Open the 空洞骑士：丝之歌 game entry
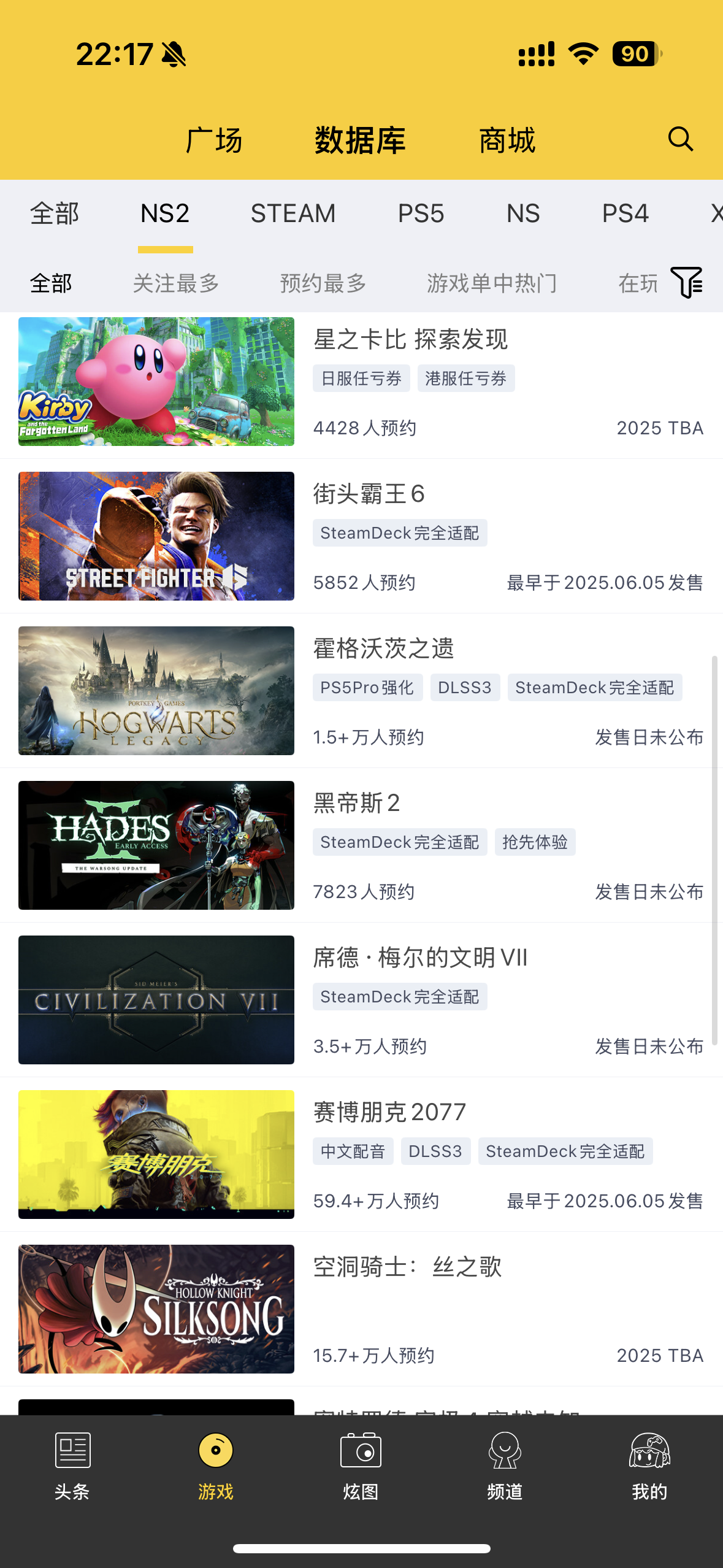Screen dimensions: 723x1568 pos(407,1267)
